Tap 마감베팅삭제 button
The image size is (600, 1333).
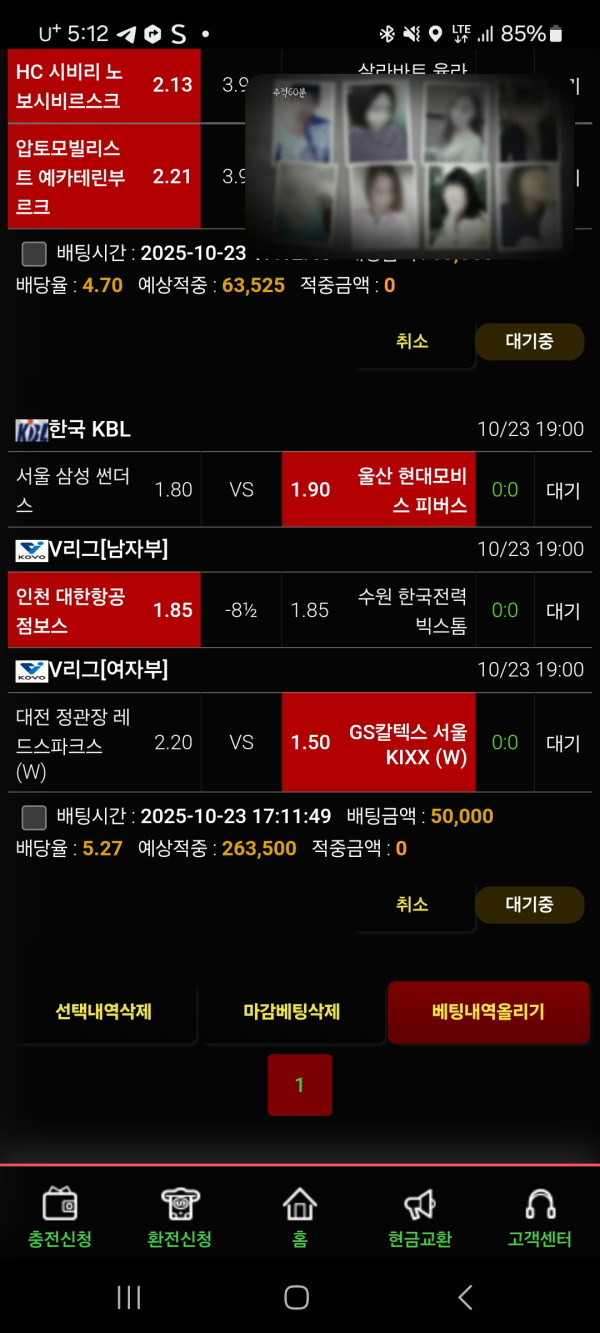click(292, 1011)
